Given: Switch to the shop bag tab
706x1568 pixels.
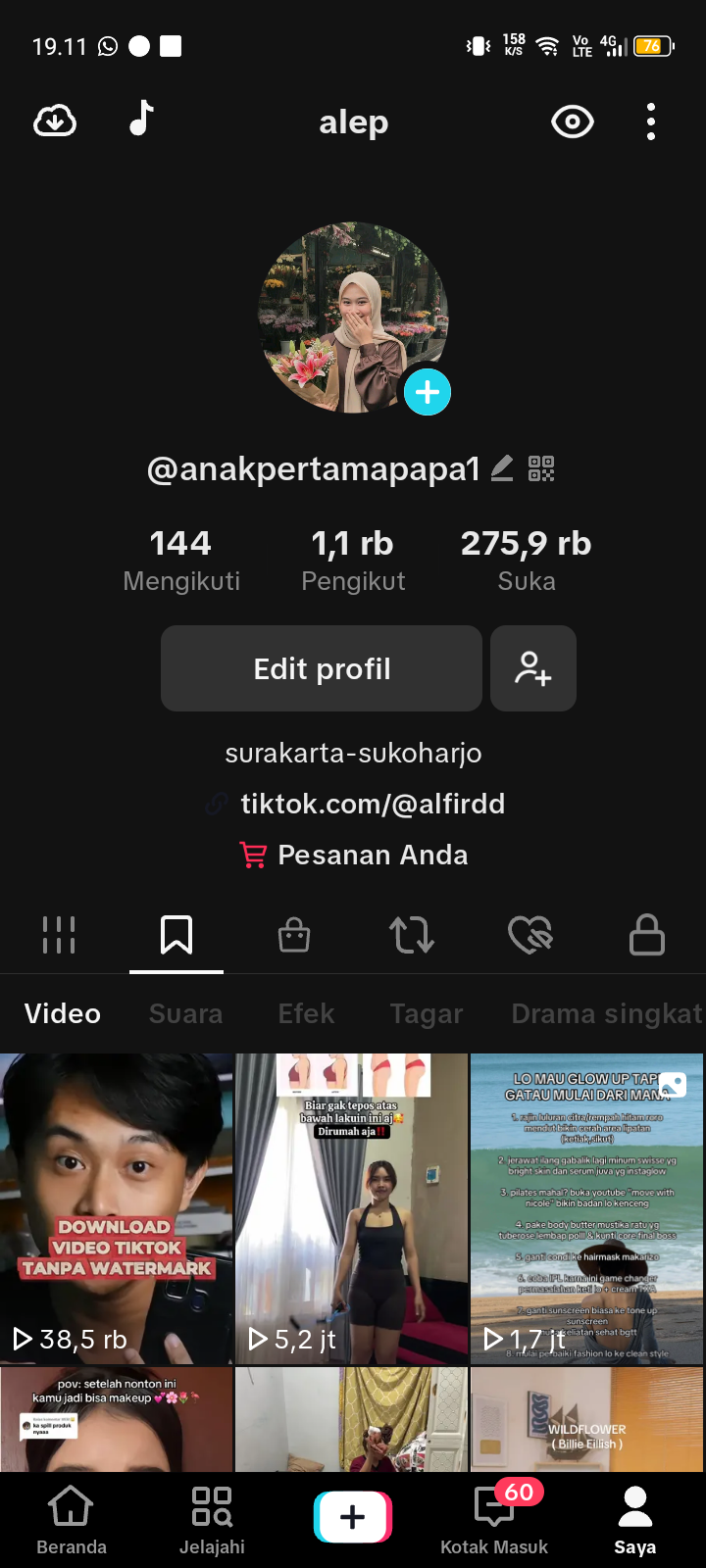Looking at the screenshot, I should tap(294, 935).
